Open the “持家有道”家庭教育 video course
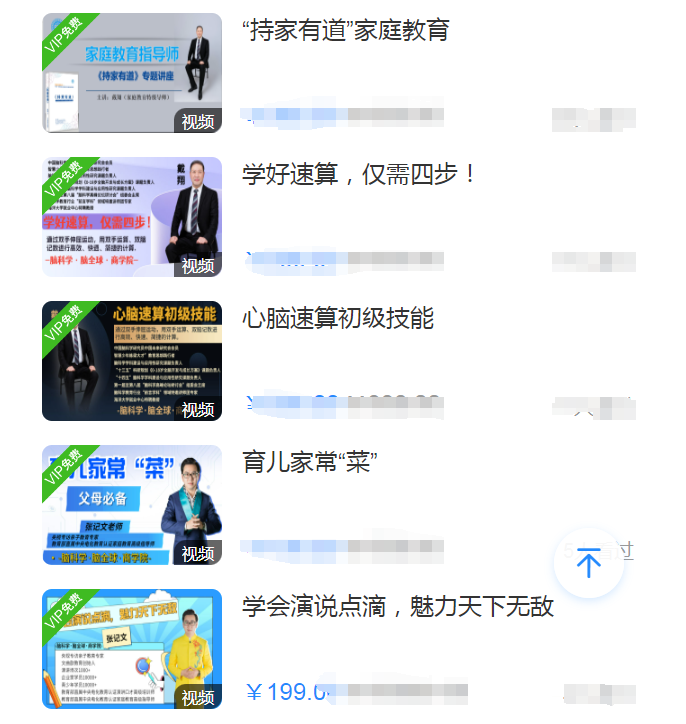686x724 pixels. [x=346, y=31]
